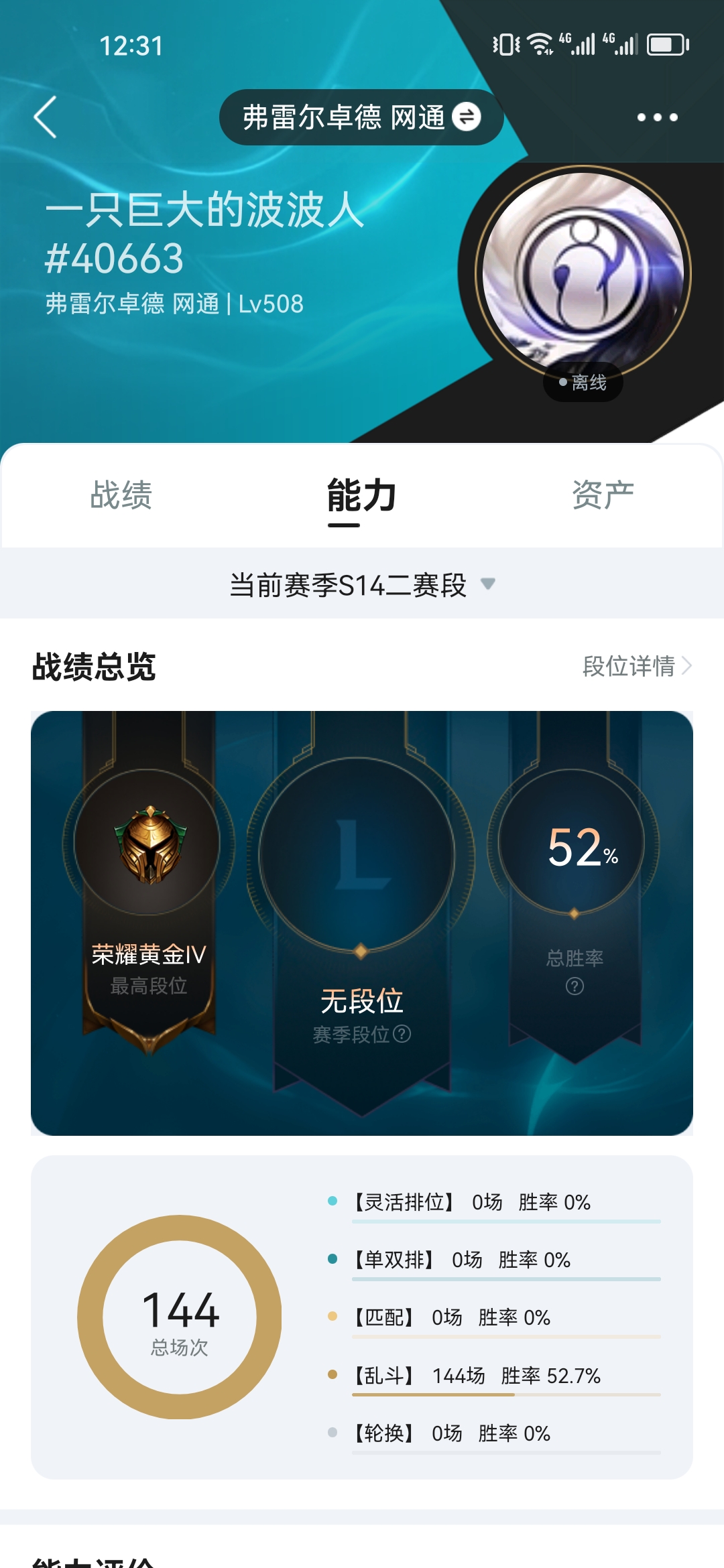Go back with the top-left arrow
Screen dimensions: 724x1568
(x=46, y=117)
